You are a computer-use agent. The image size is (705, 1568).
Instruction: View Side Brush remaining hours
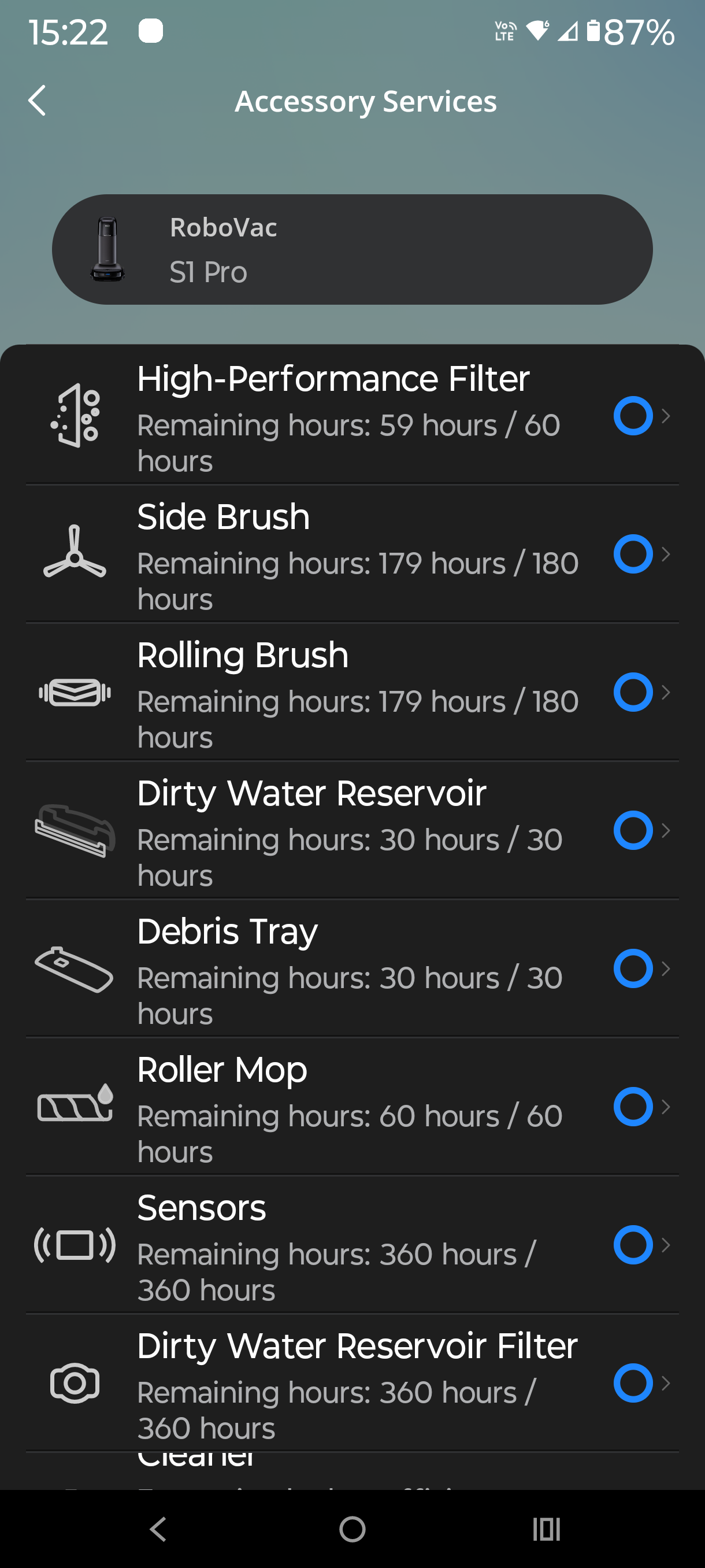[352, 554]
